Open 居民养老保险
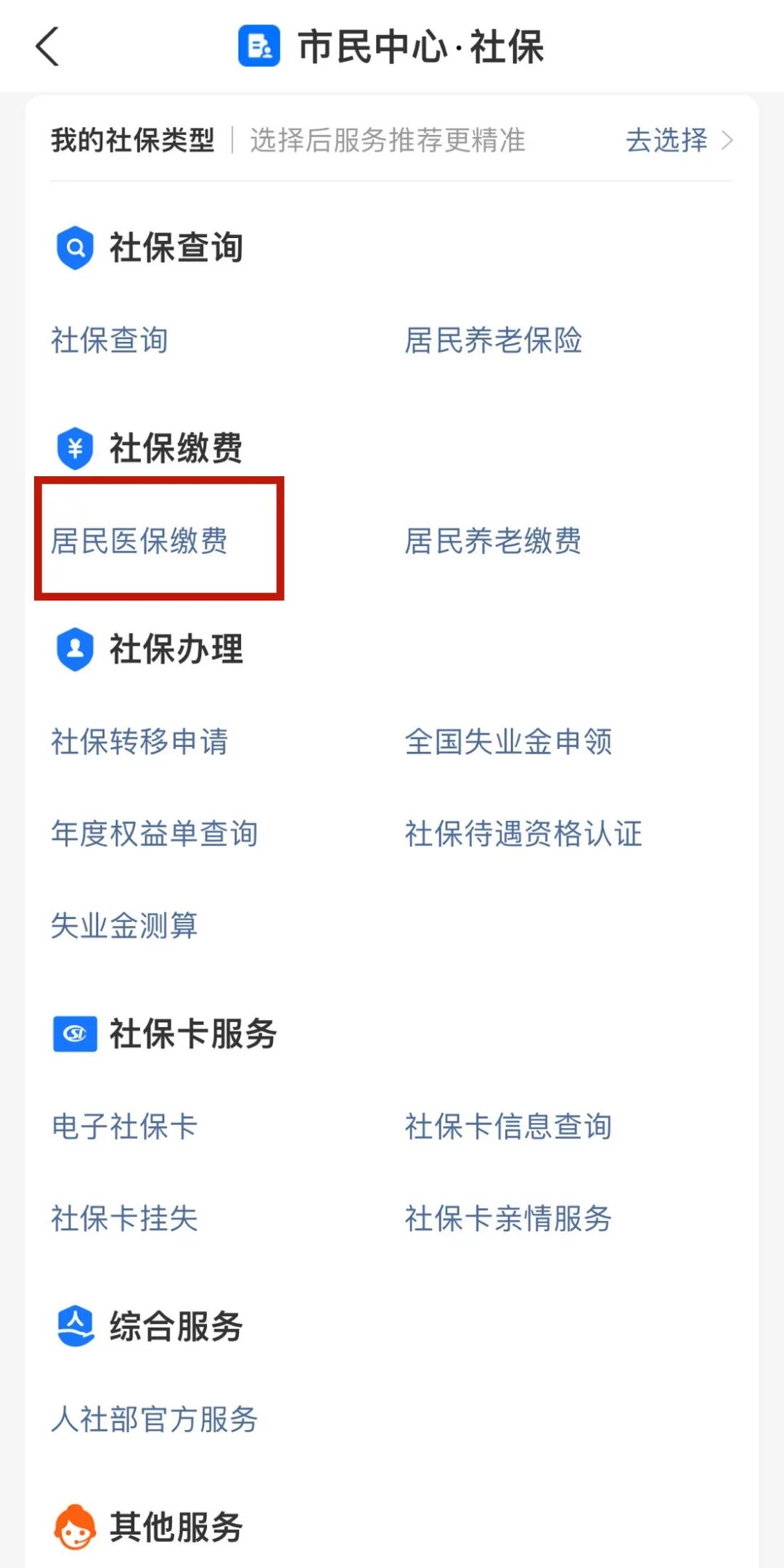 click(x=494, y=340)
